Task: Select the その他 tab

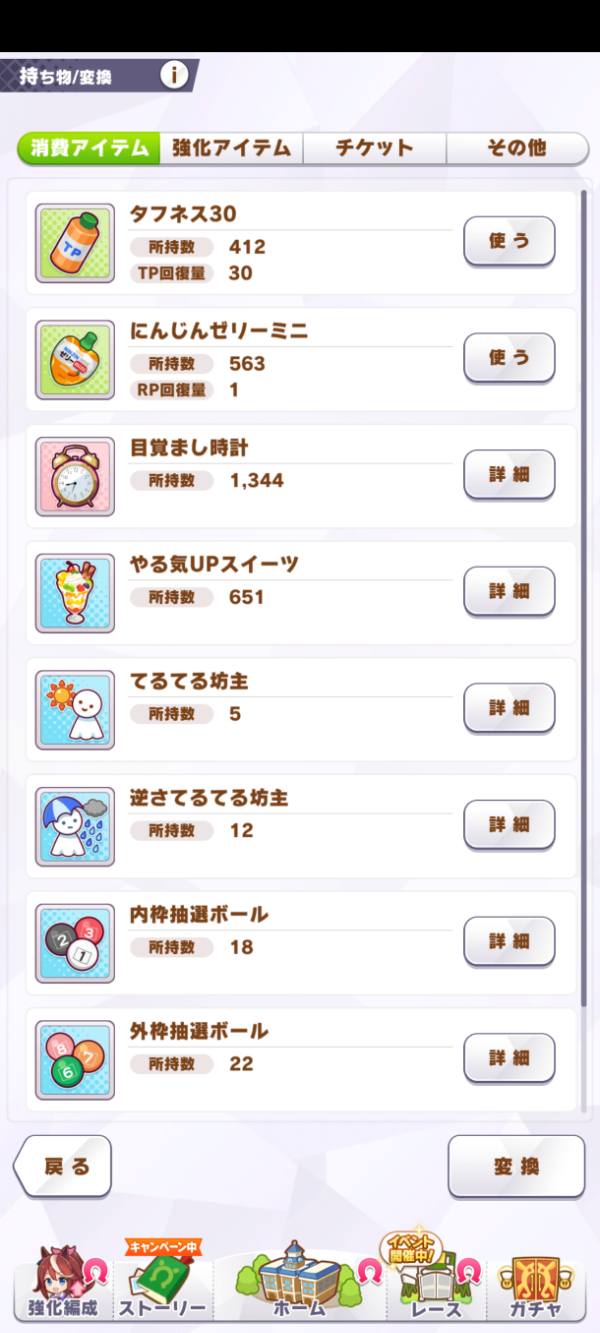Action: (x=516, y=148)
